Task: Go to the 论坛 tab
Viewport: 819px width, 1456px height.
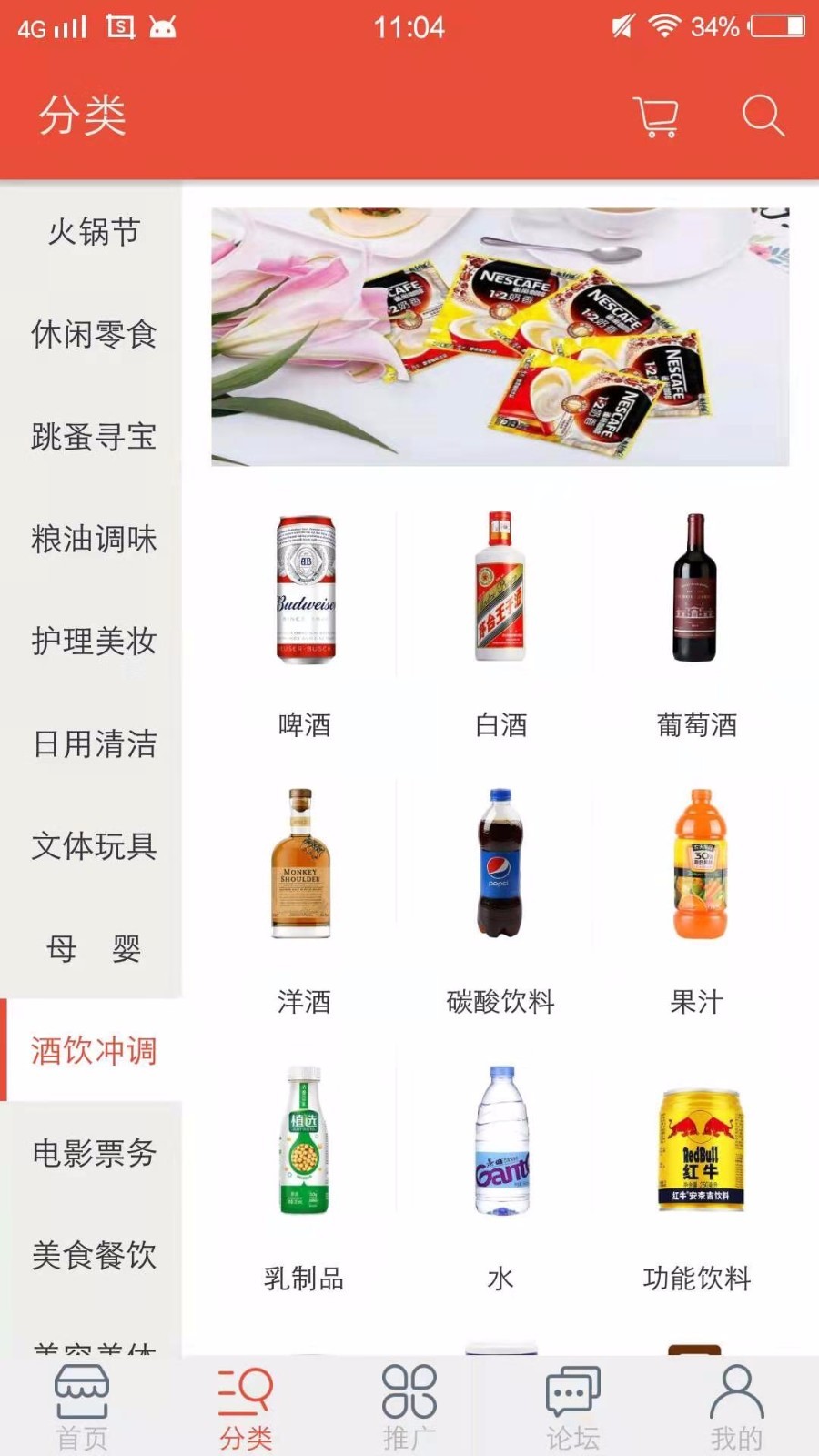Action: [572, 1407]
